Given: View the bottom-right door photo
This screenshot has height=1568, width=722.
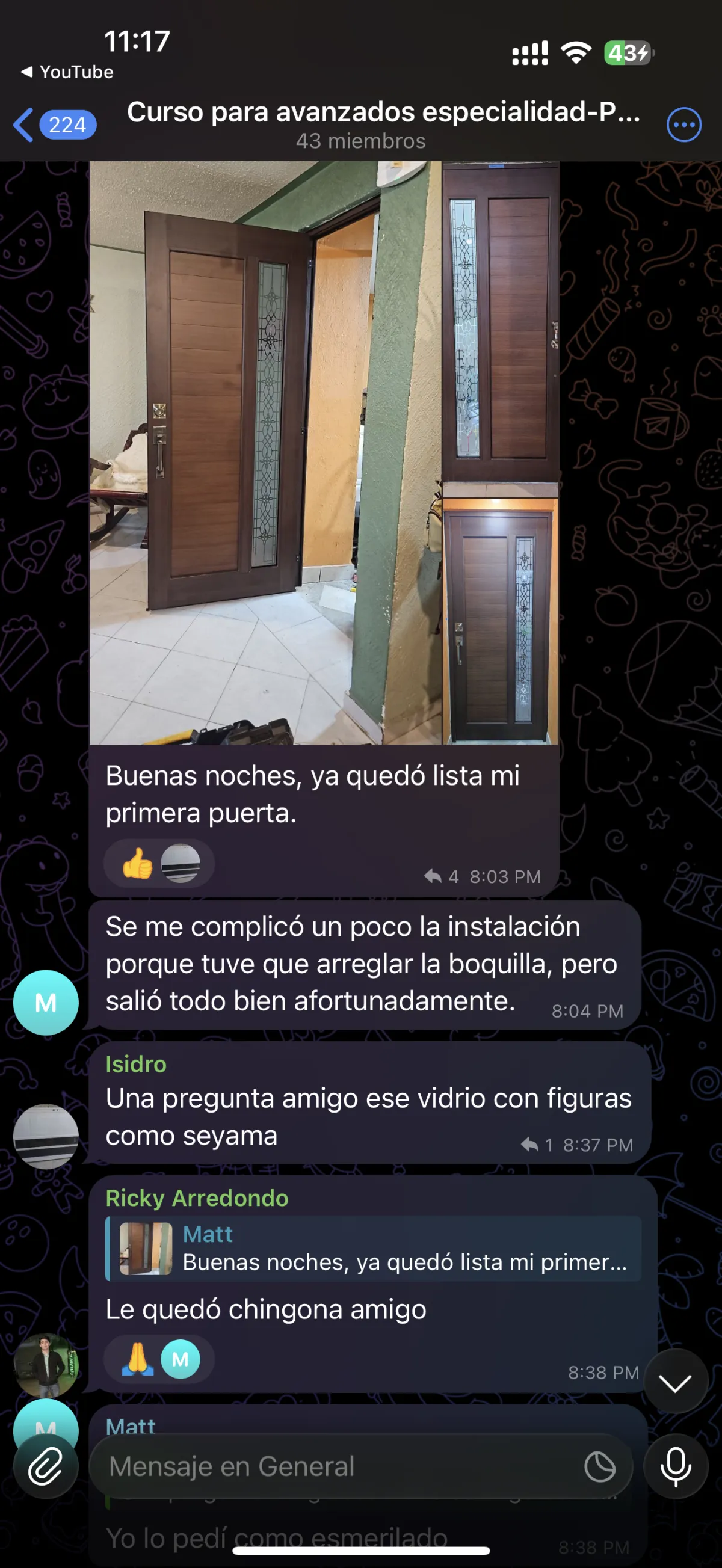Looking at the screenshot, I should coord(500,620).
